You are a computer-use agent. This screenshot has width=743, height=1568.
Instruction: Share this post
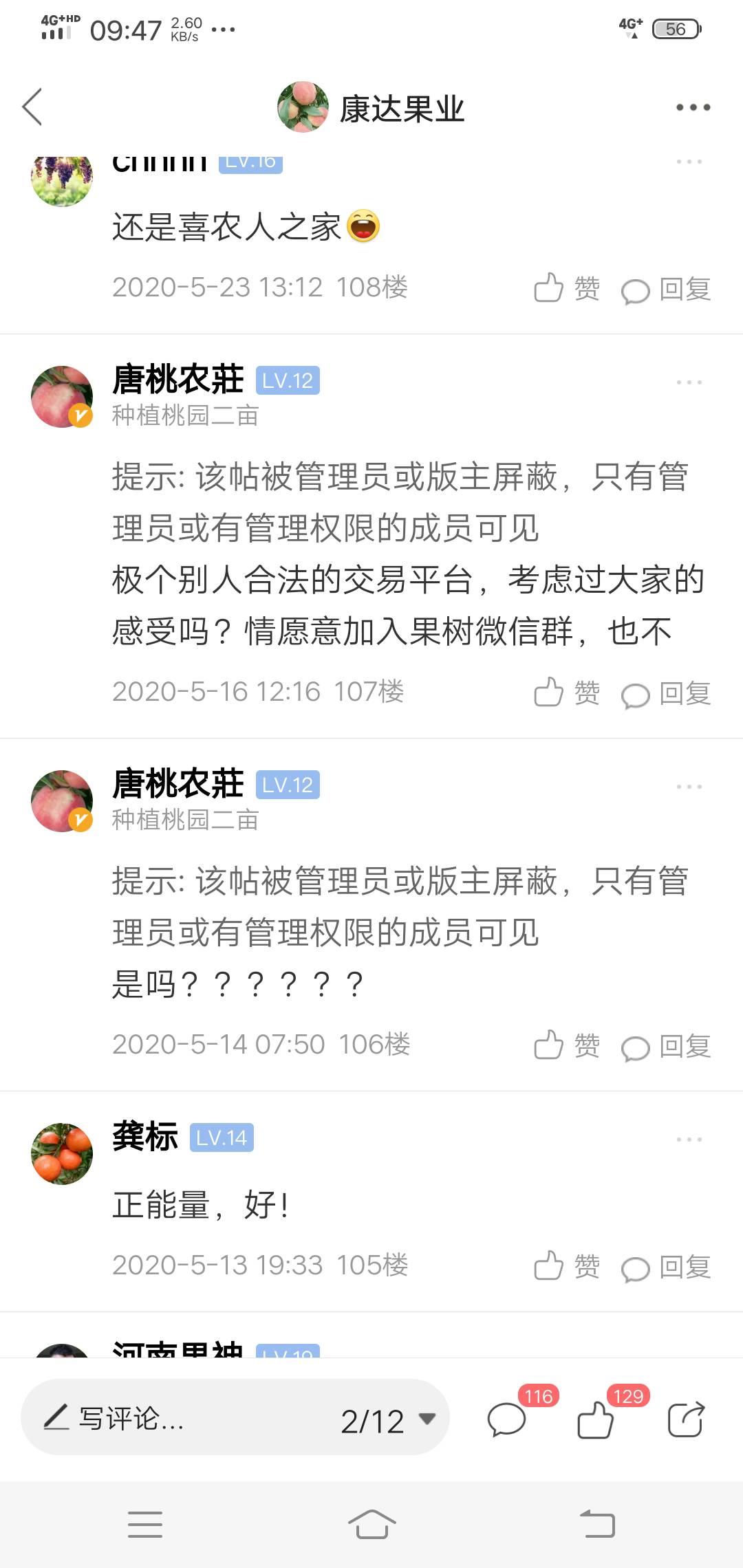point(686,1419)
